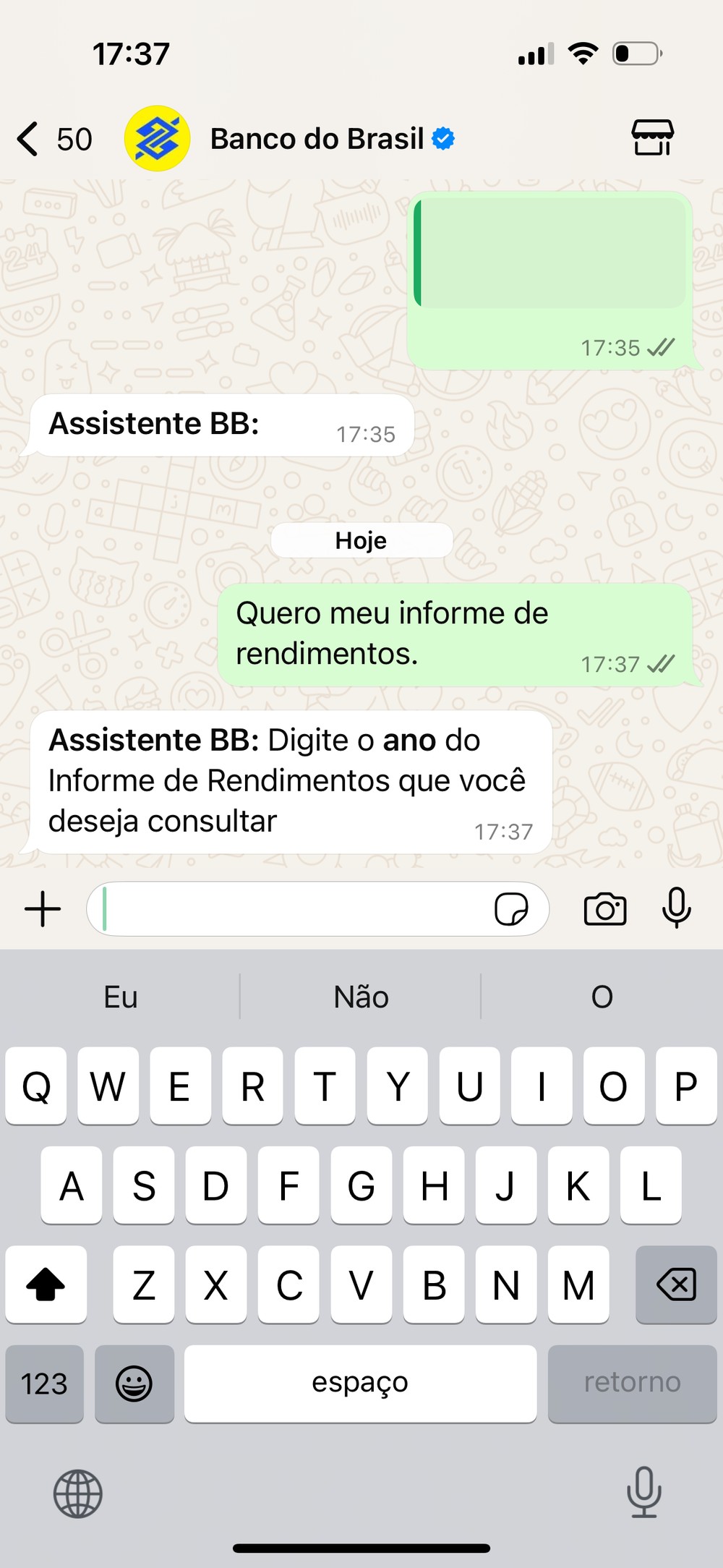Change keyboard language with globe icon
The image size is (723, 1568).
pyautogui.click(x=78, y=1494)
